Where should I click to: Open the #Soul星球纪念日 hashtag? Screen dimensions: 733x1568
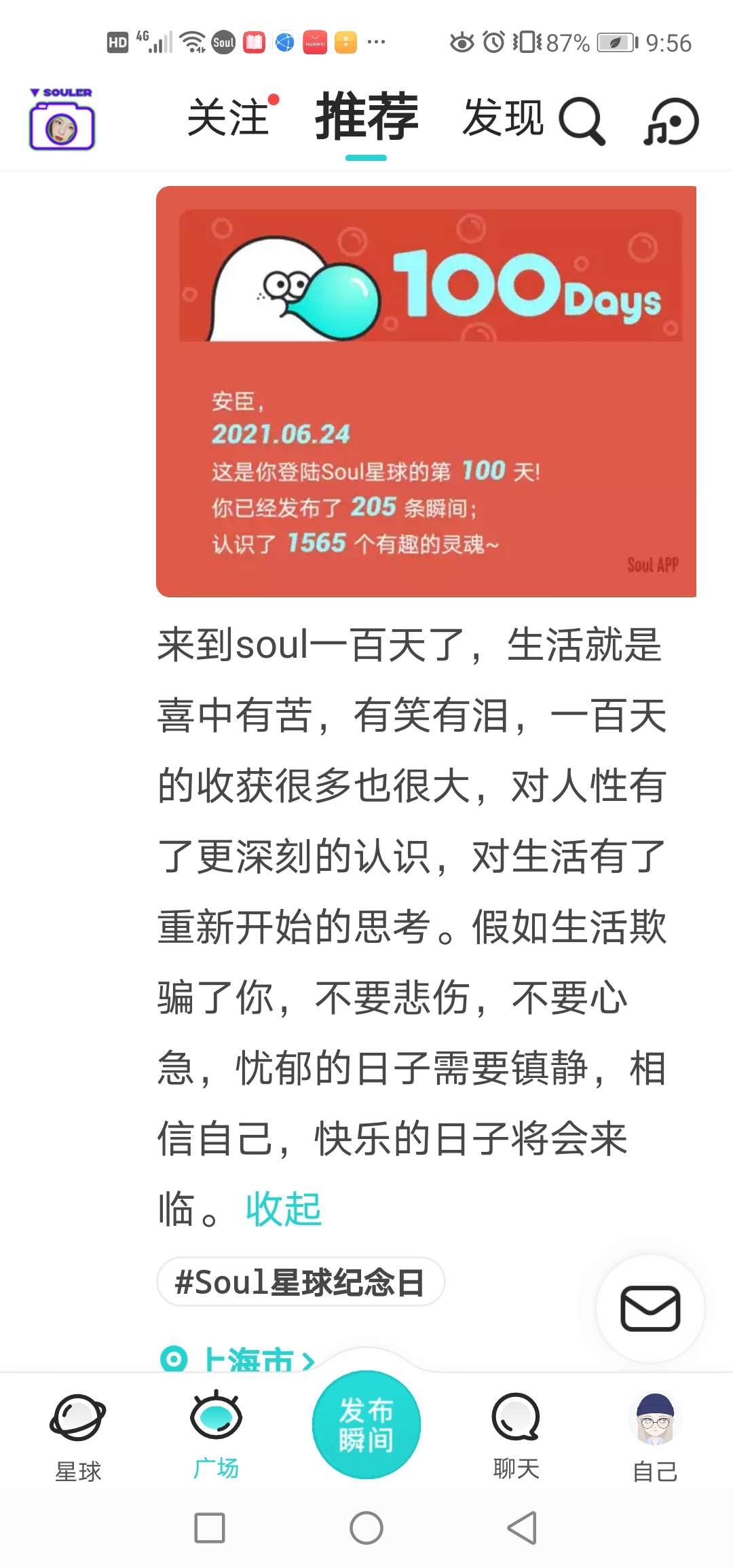(301, 1282)
